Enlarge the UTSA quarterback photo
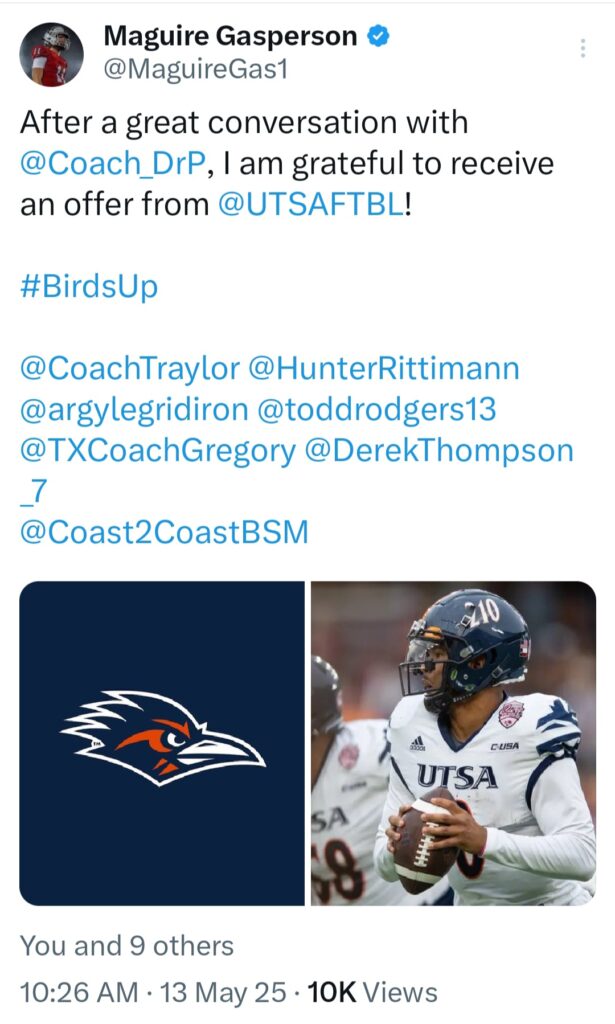Screen dimensions: 615x1024 click(x=453, y=743)
